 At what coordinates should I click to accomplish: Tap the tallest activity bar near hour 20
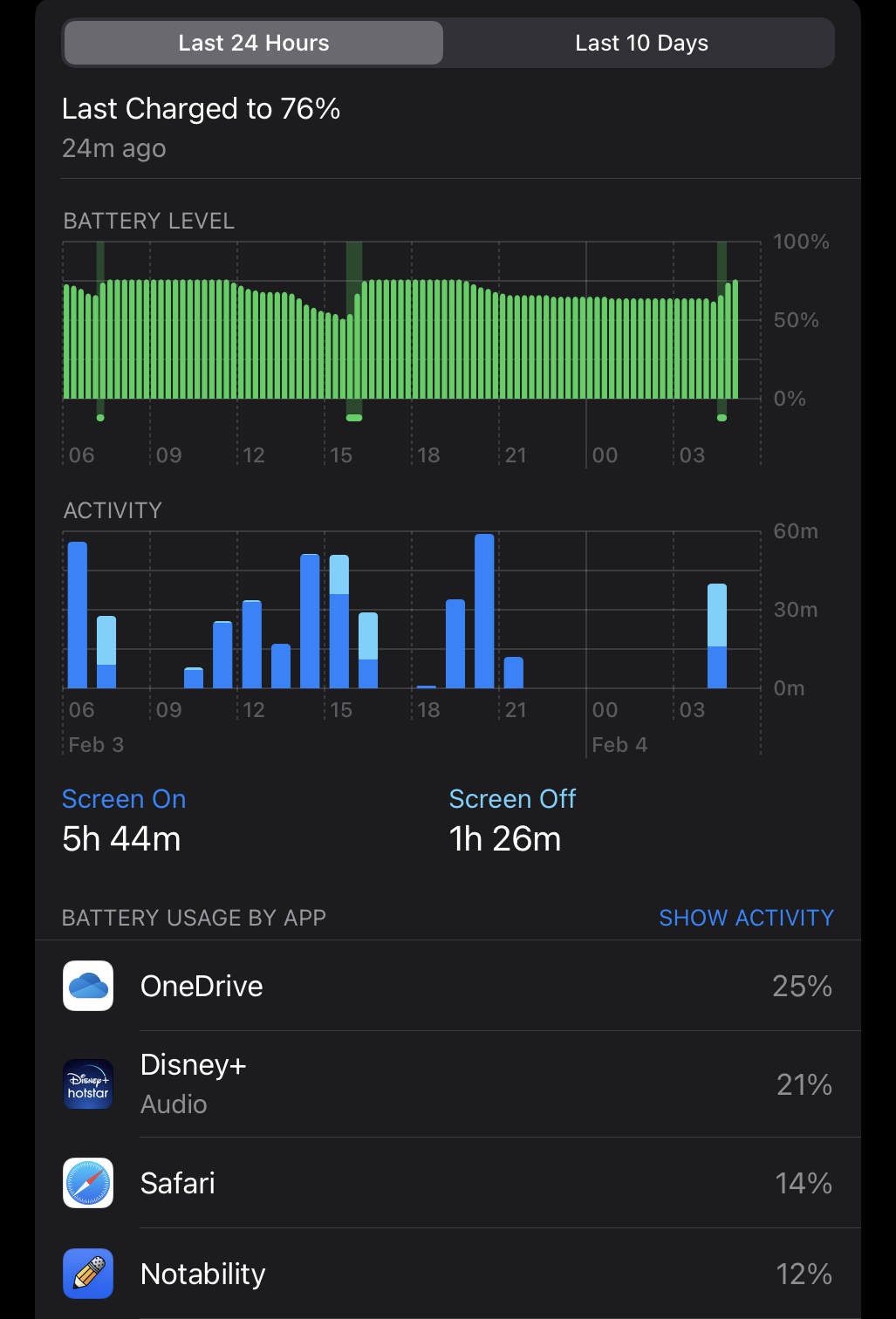[484, 611]
